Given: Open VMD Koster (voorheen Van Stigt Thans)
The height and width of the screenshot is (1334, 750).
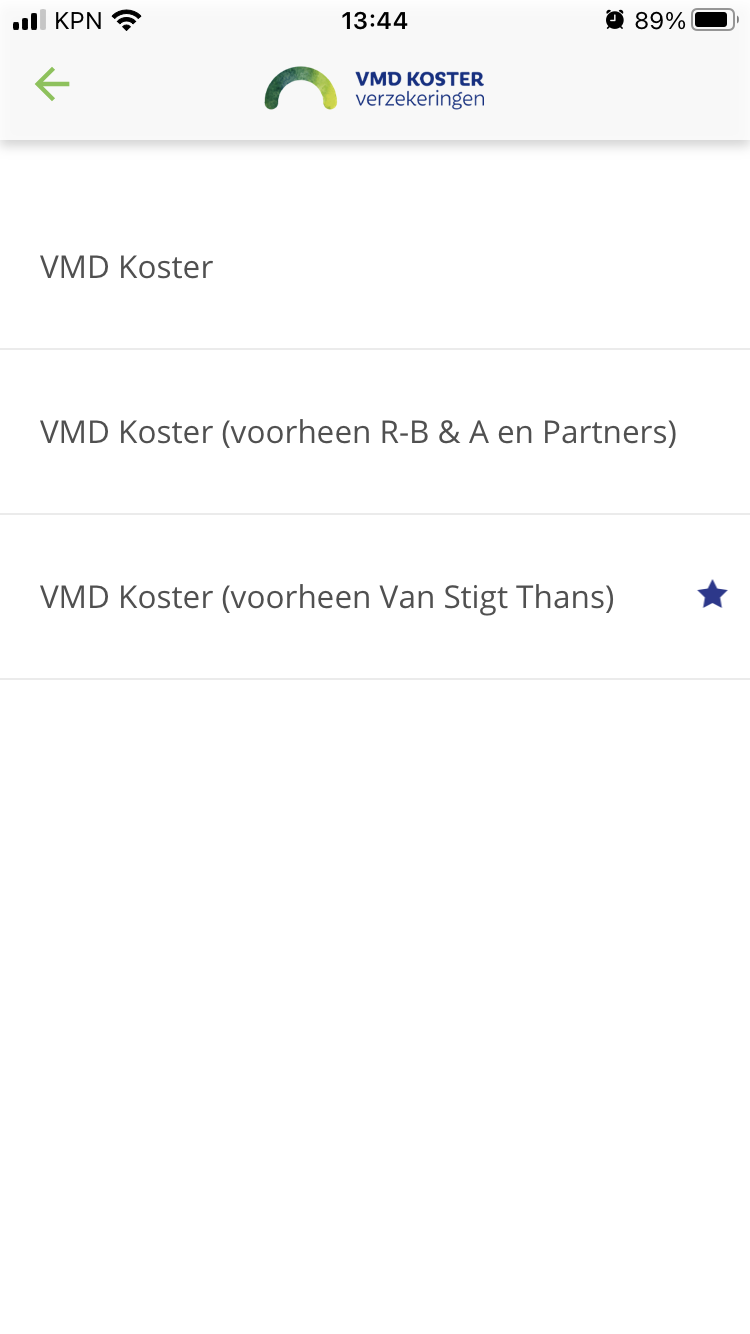Looking at the screenshot, I should [x=375, y=597].
